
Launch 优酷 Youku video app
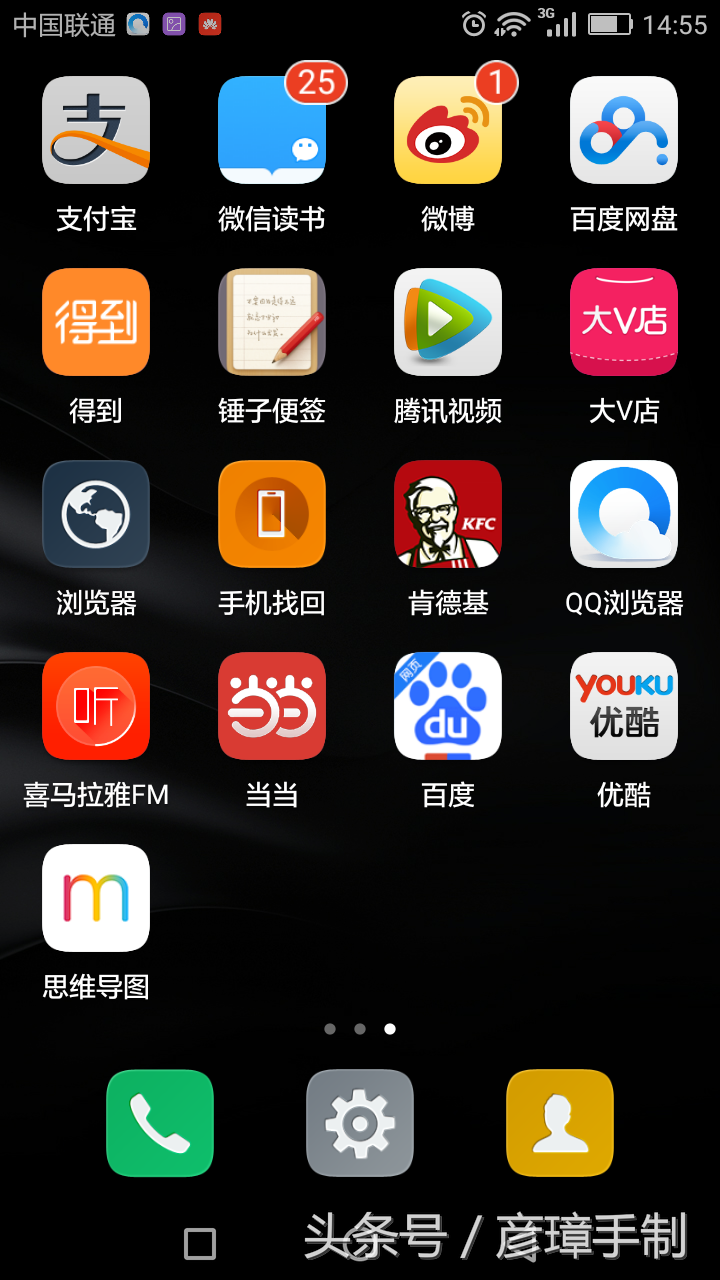coord(624,706)
